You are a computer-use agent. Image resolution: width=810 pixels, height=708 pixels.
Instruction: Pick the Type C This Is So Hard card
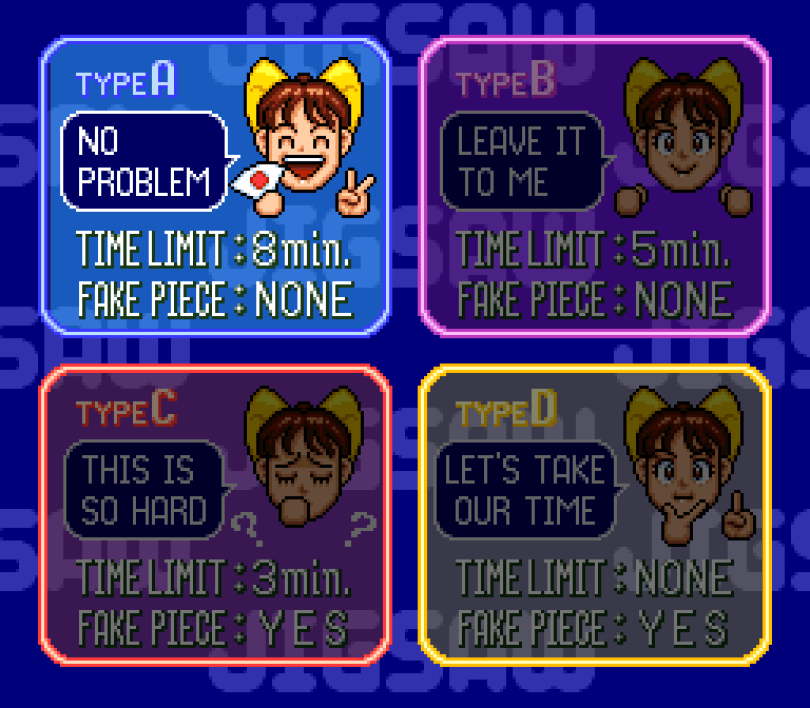click(x=215, y=515)
